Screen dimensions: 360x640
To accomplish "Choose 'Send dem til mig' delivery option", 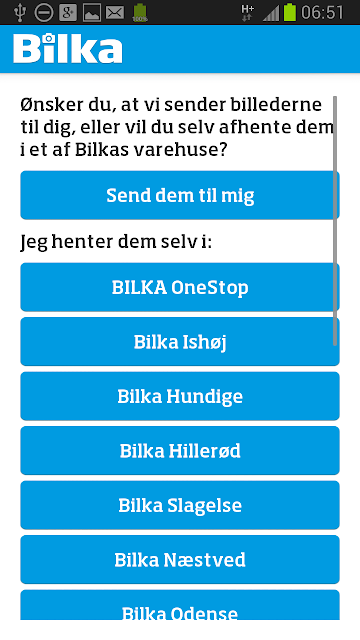I will [x=180, y=195].
